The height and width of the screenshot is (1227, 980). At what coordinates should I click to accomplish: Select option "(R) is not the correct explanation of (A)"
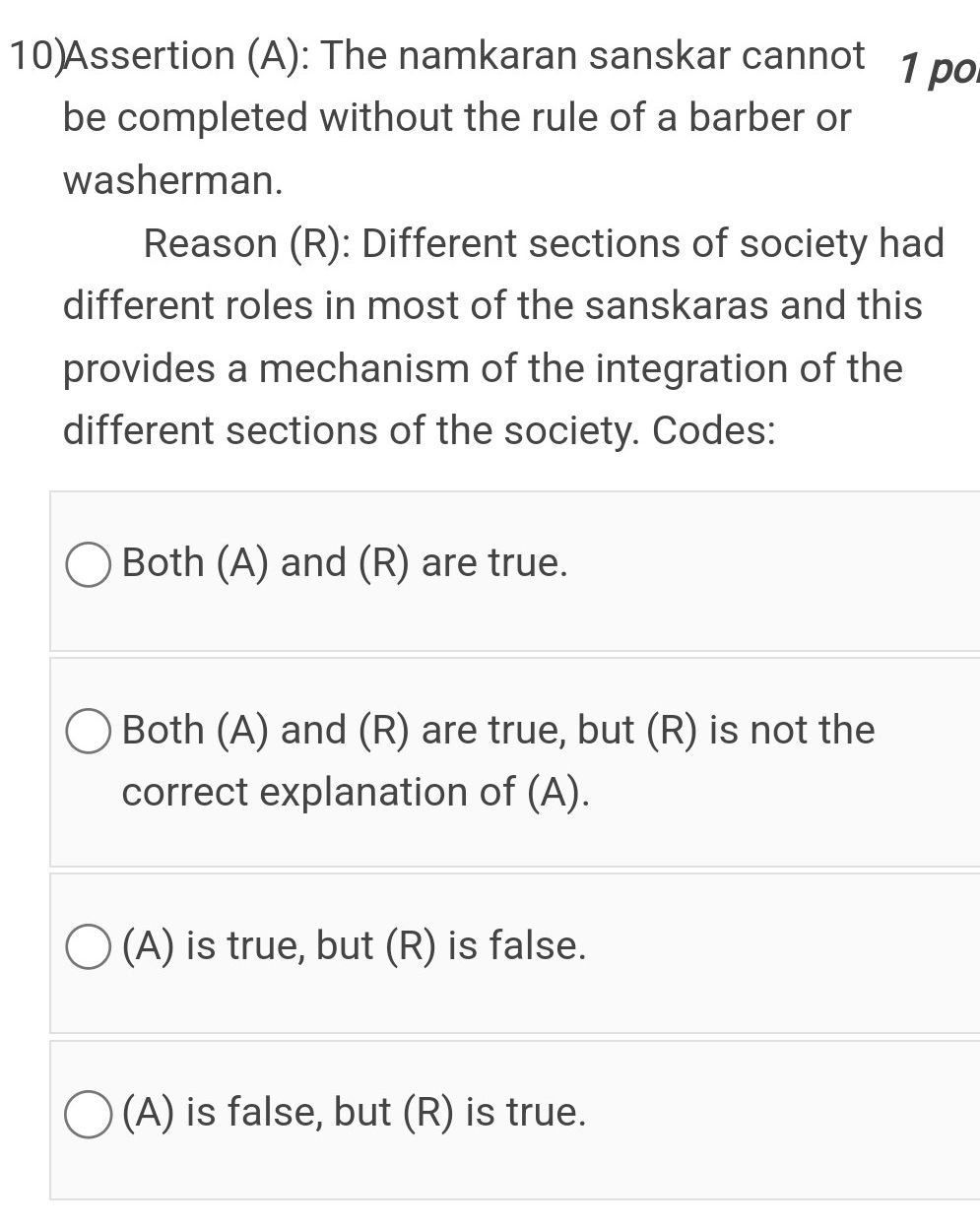(90, 731)
